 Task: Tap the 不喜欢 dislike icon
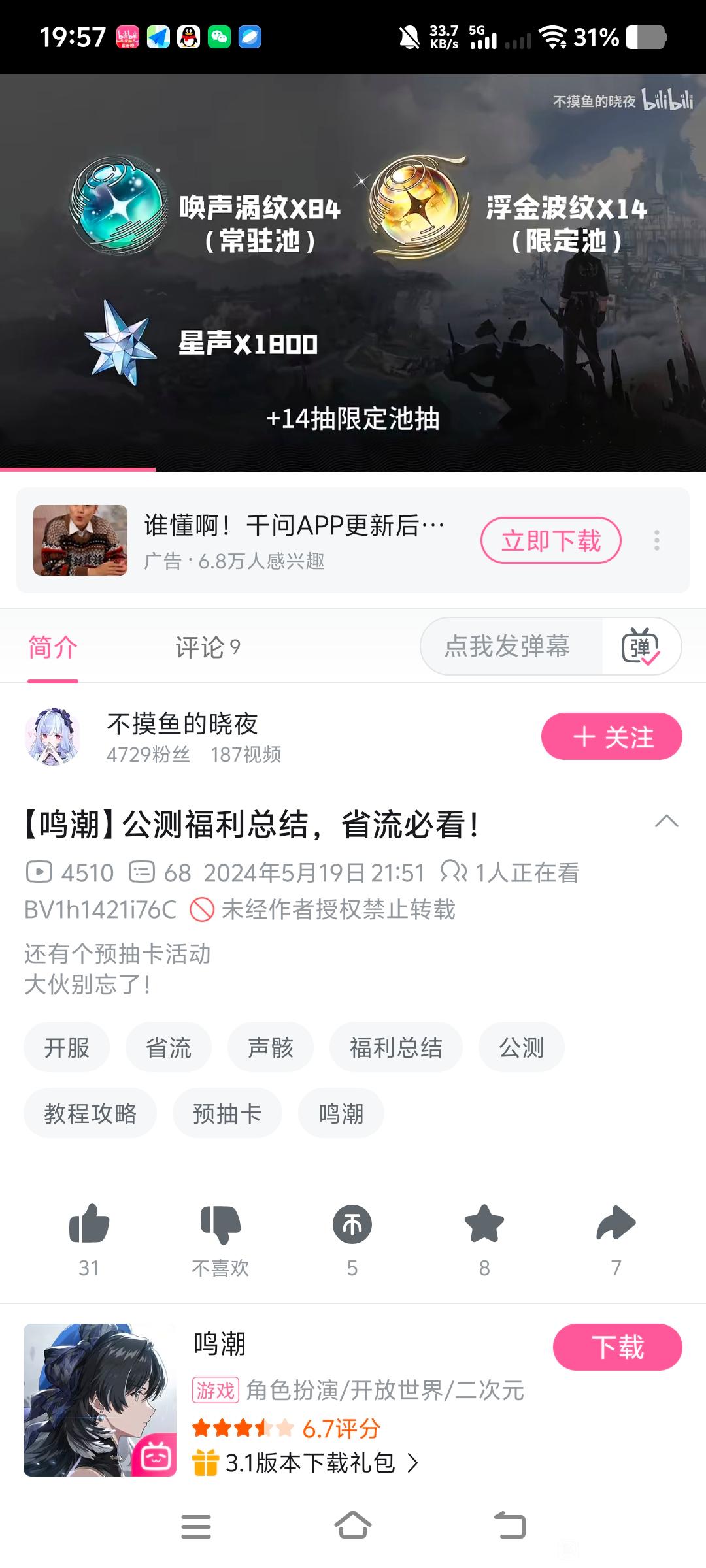click(x=220, y=1224)
